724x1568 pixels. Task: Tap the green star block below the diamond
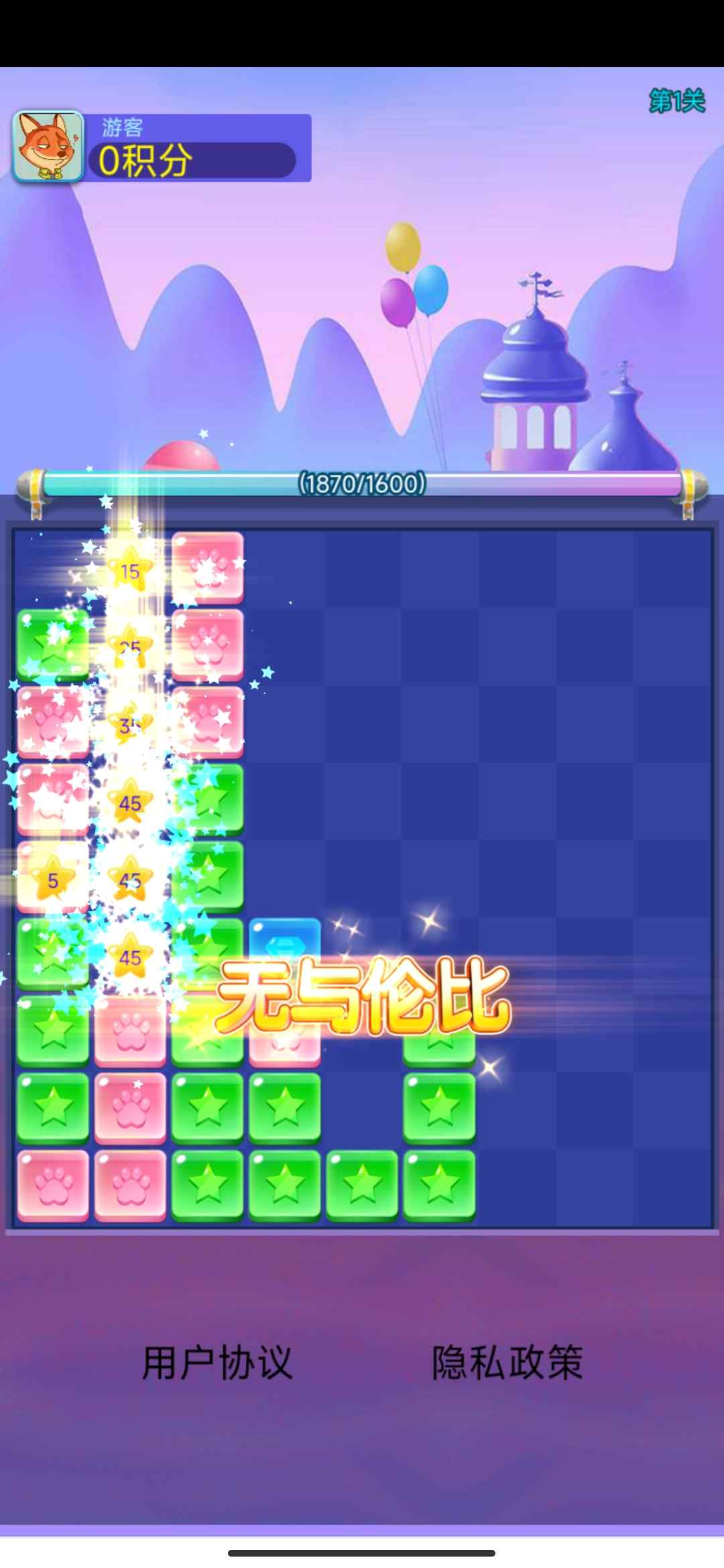click(285, 1107)
